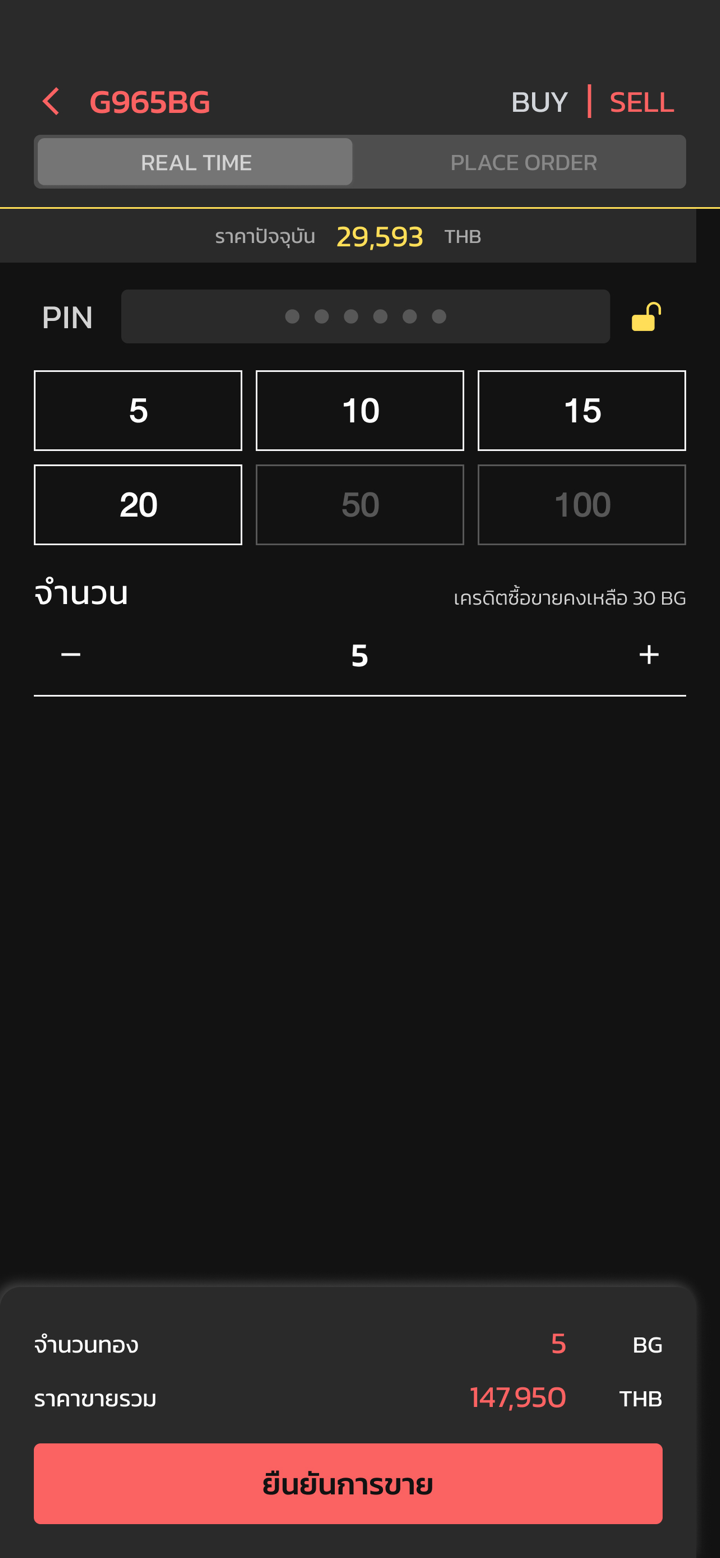Click the total sell price 147,950
This screenshot has width=720, height=1558.
click(x=518, y=1397)
